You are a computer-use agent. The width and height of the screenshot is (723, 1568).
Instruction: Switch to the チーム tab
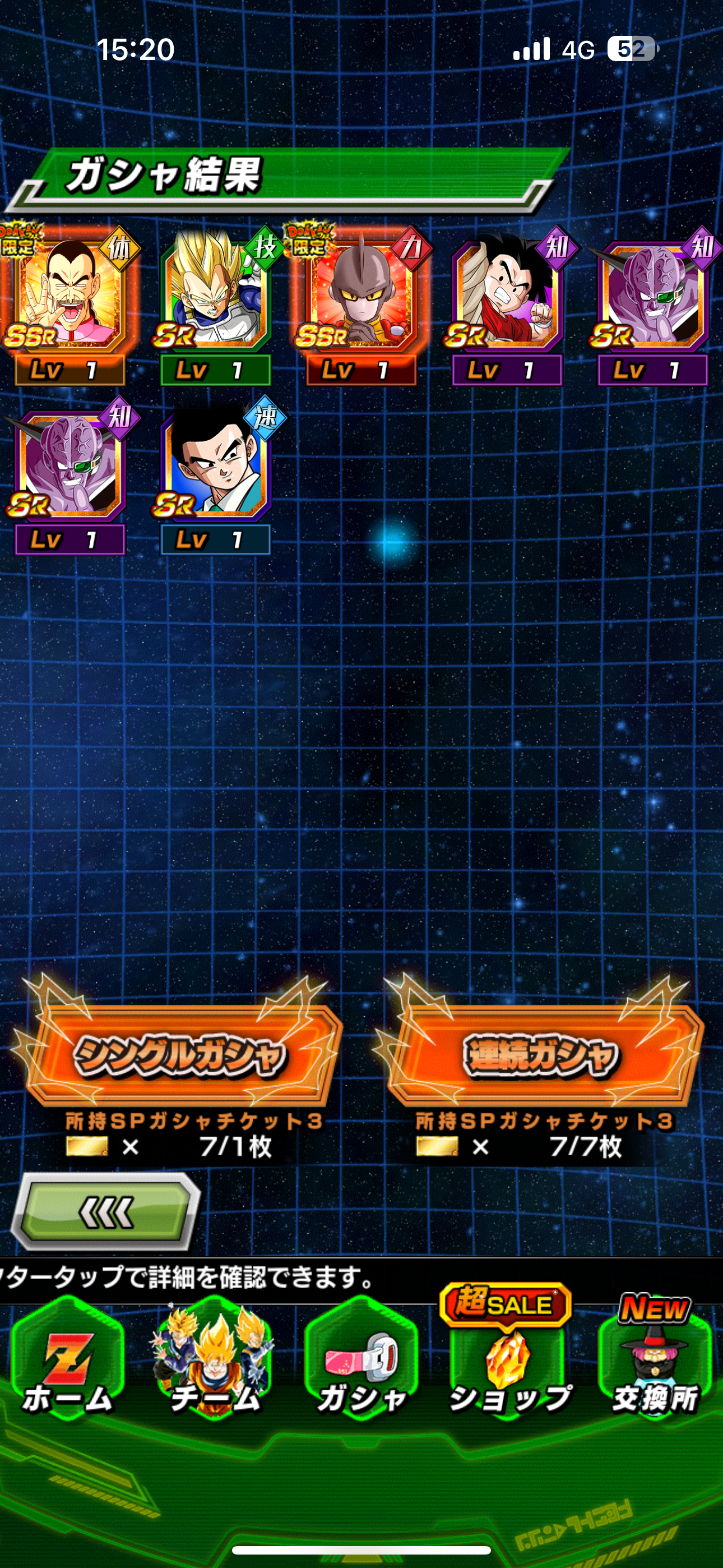click(214, 1360)
